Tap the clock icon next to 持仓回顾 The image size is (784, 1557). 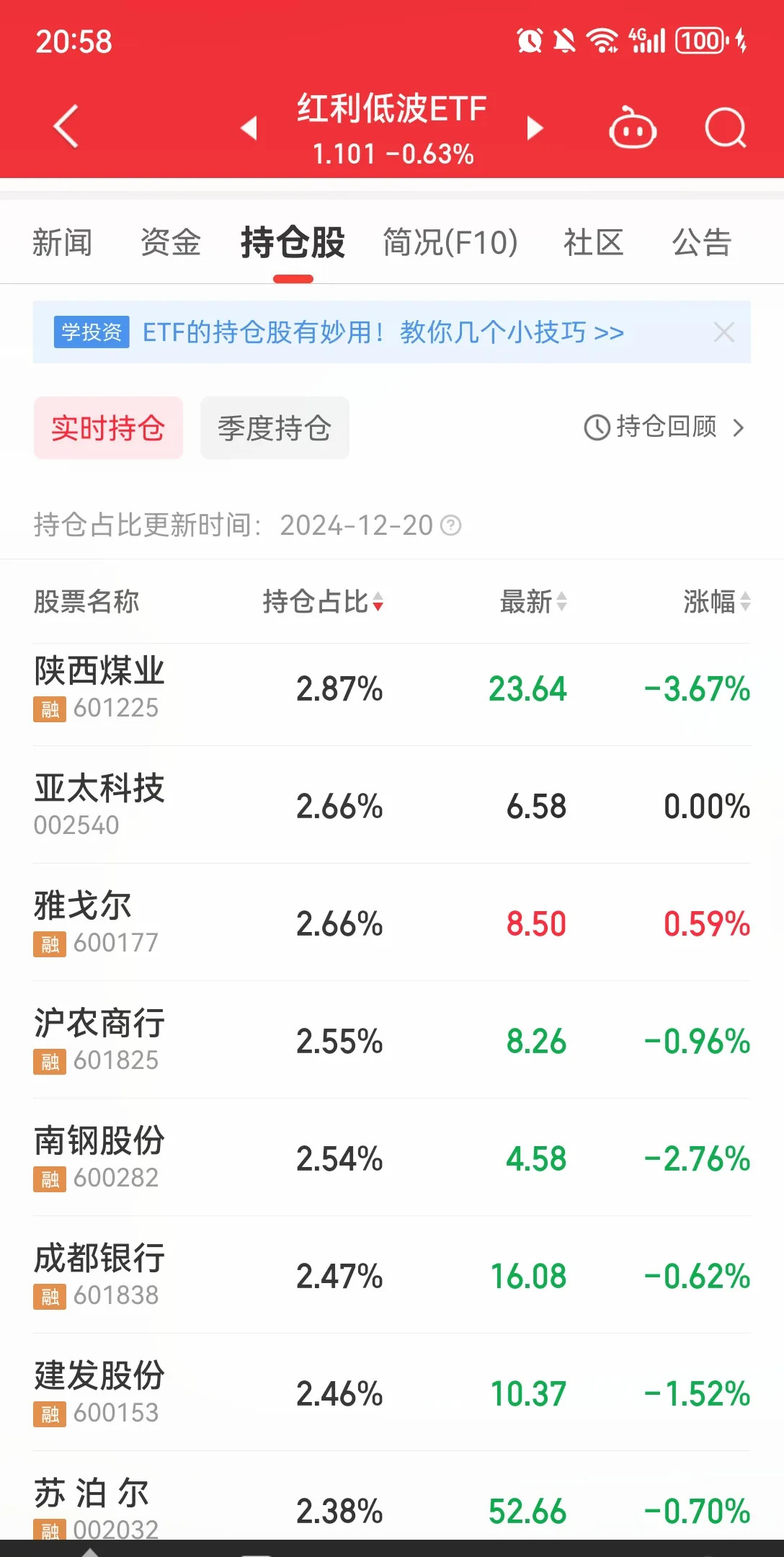point(596,427)
